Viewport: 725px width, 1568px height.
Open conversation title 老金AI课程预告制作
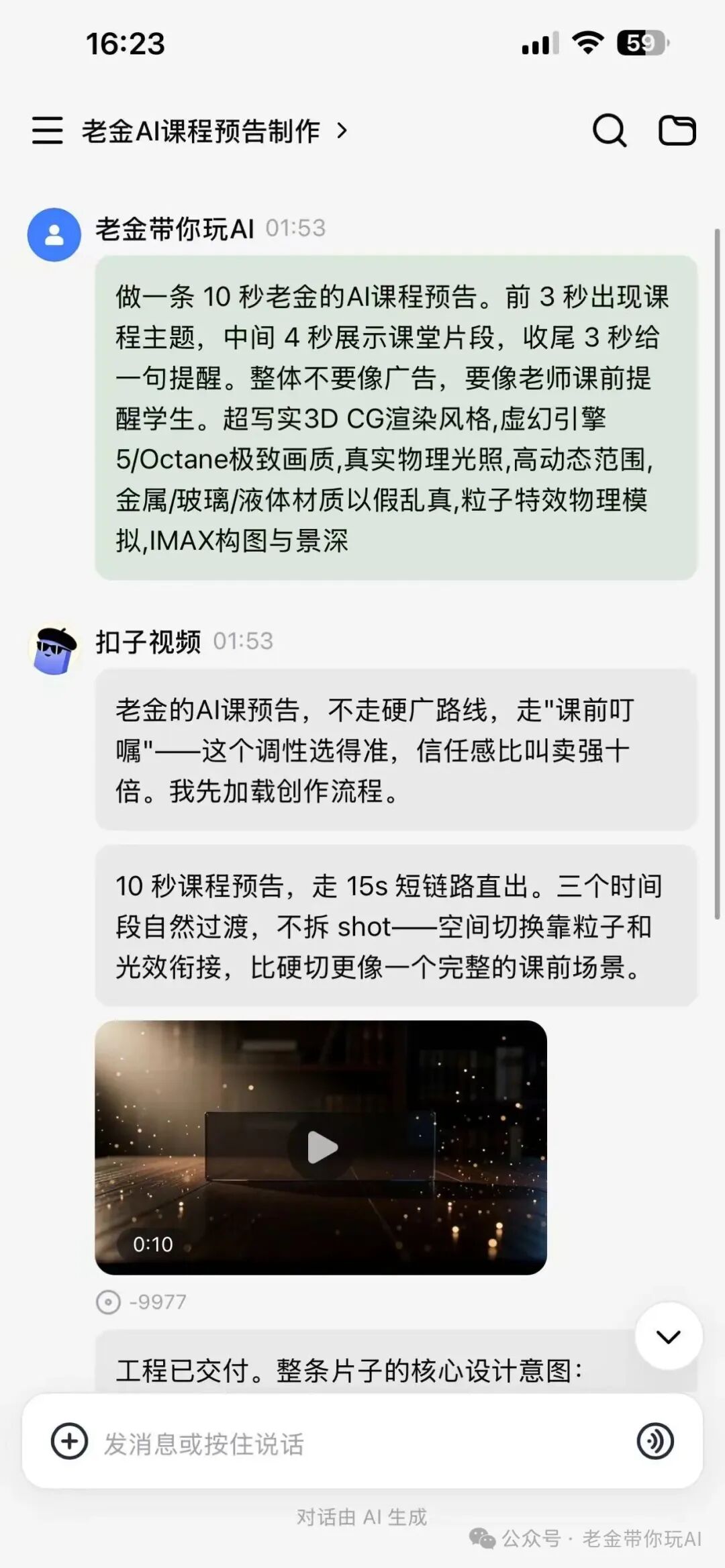[x=215, y=131]
